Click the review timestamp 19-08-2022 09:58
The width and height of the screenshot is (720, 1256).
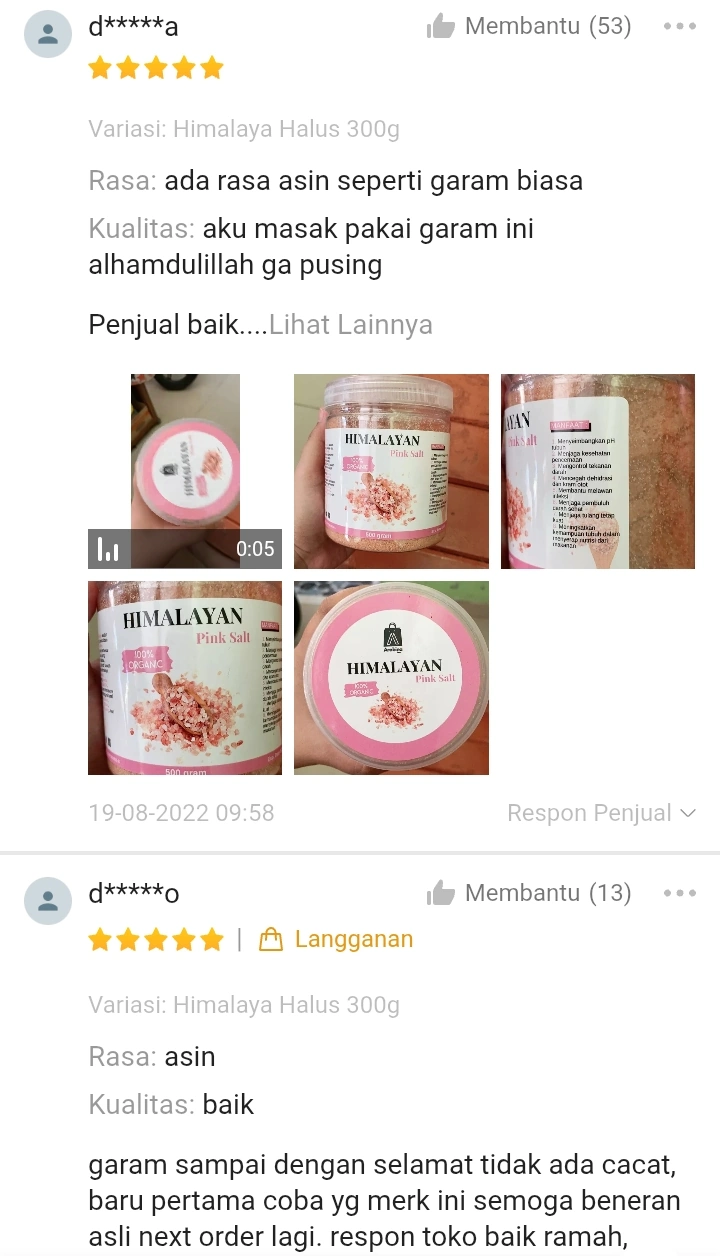[182, 813]
